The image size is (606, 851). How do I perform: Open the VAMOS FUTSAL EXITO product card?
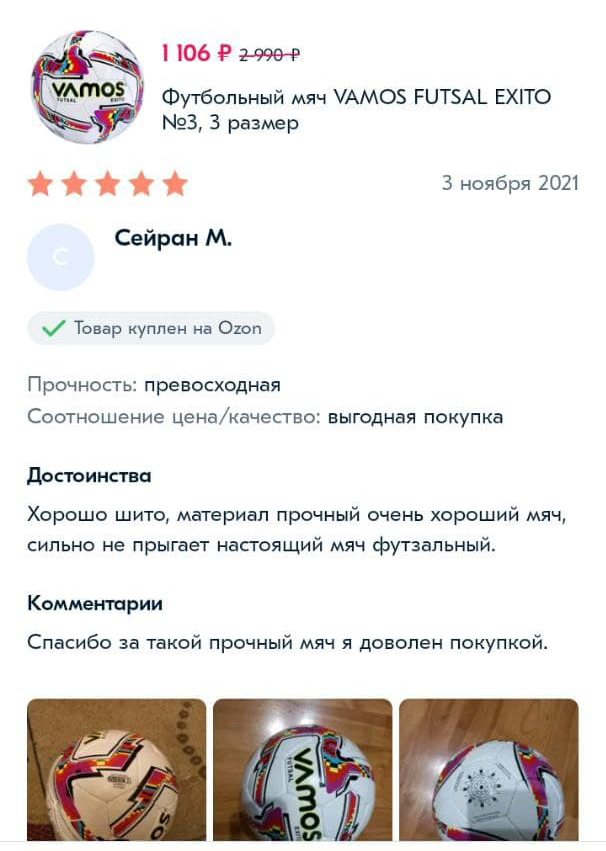click(x=356, y=110)
